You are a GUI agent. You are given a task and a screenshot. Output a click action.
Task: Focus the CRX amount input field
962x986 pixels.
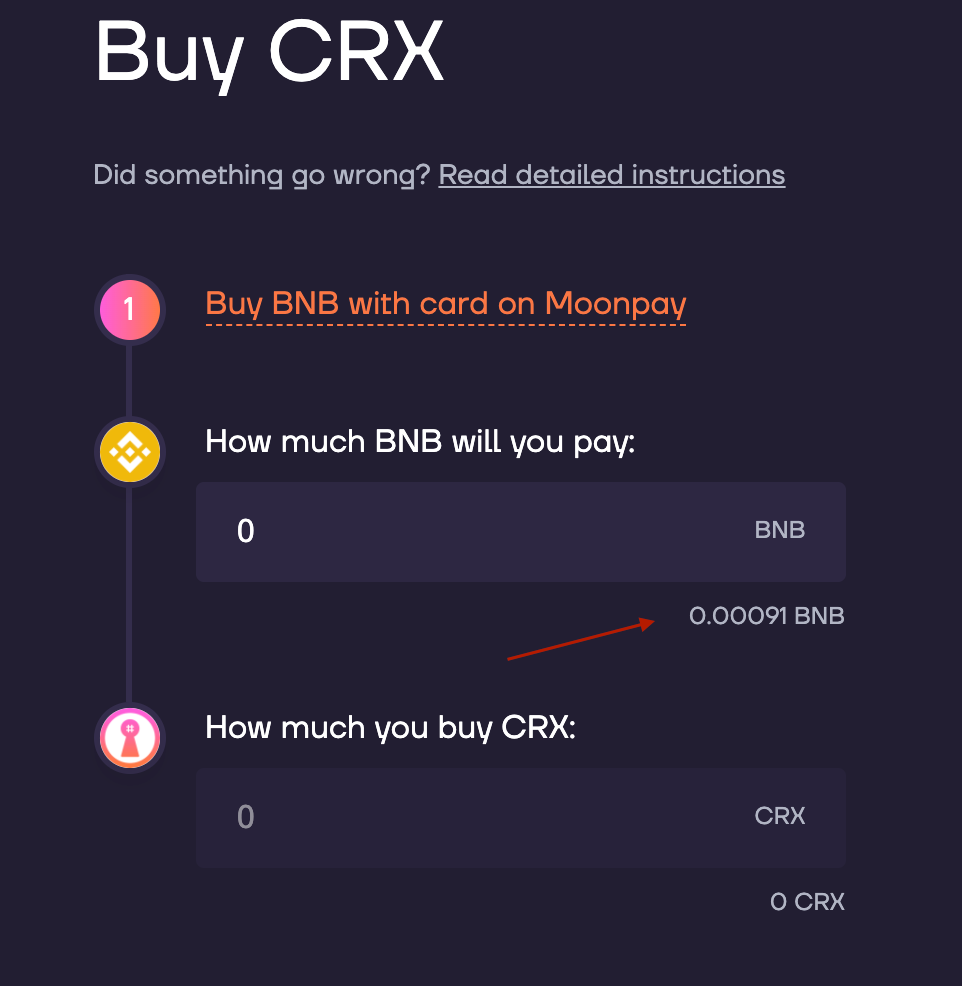480,817
